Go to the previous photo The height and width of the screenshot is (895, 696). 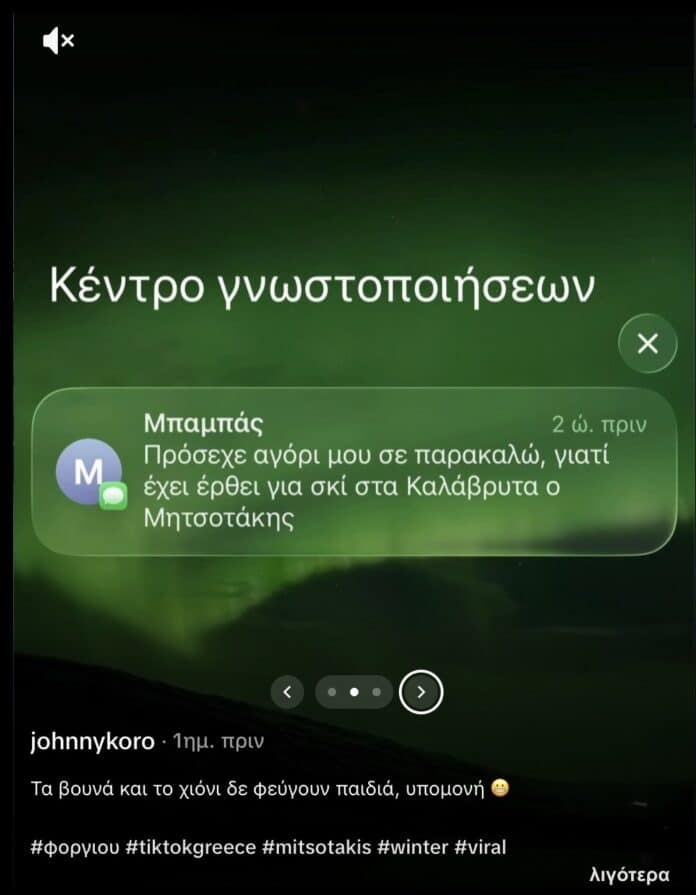click(x=287, y=691)
